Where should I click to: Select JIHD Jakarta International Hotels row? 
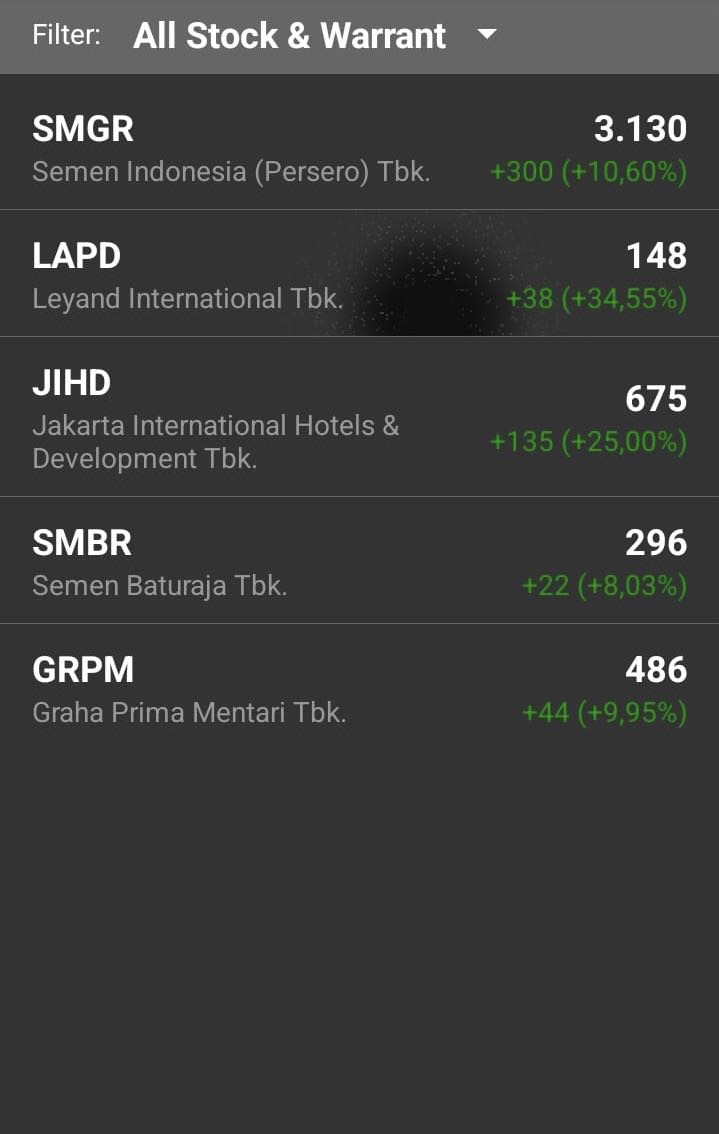click(x=359, y=417)
